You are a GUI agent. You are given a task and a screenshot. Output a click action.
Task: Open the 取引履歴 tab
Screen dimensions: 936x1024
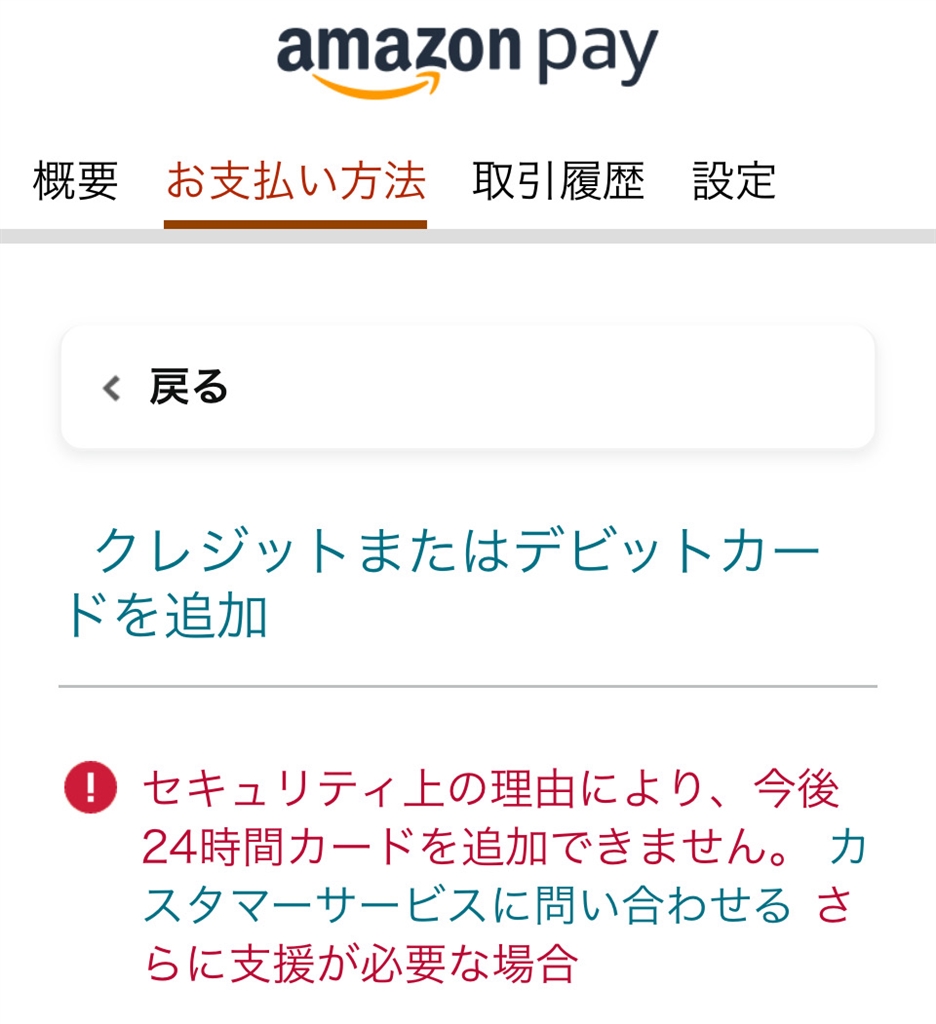click(x=558, y=182)
